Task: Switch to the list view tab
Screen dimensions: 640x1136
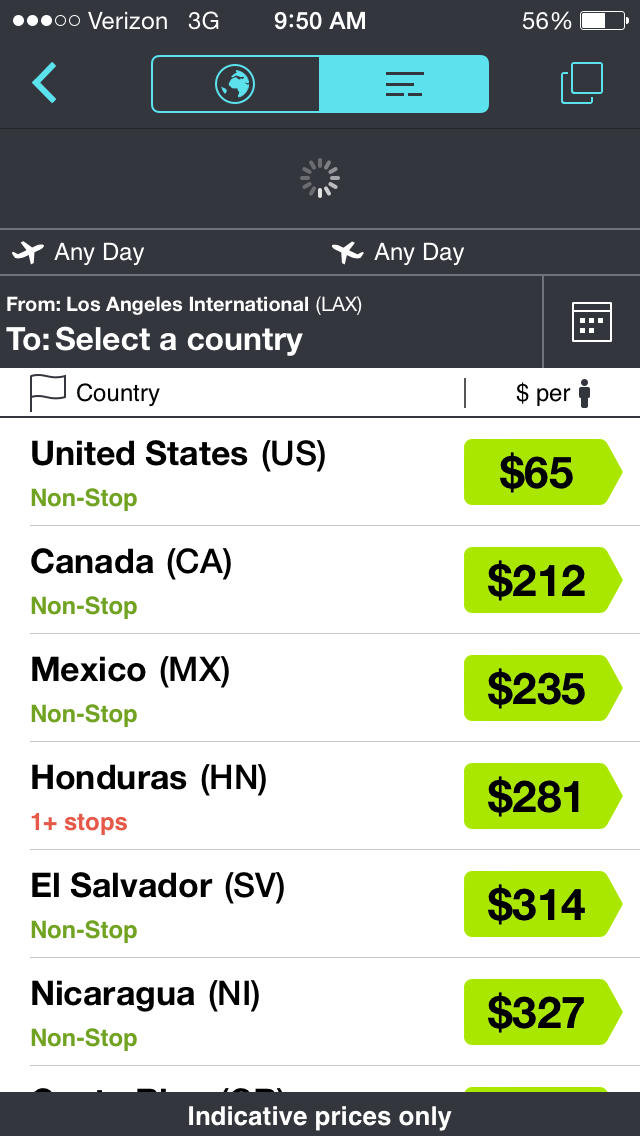Action: (x=404, y=84)
